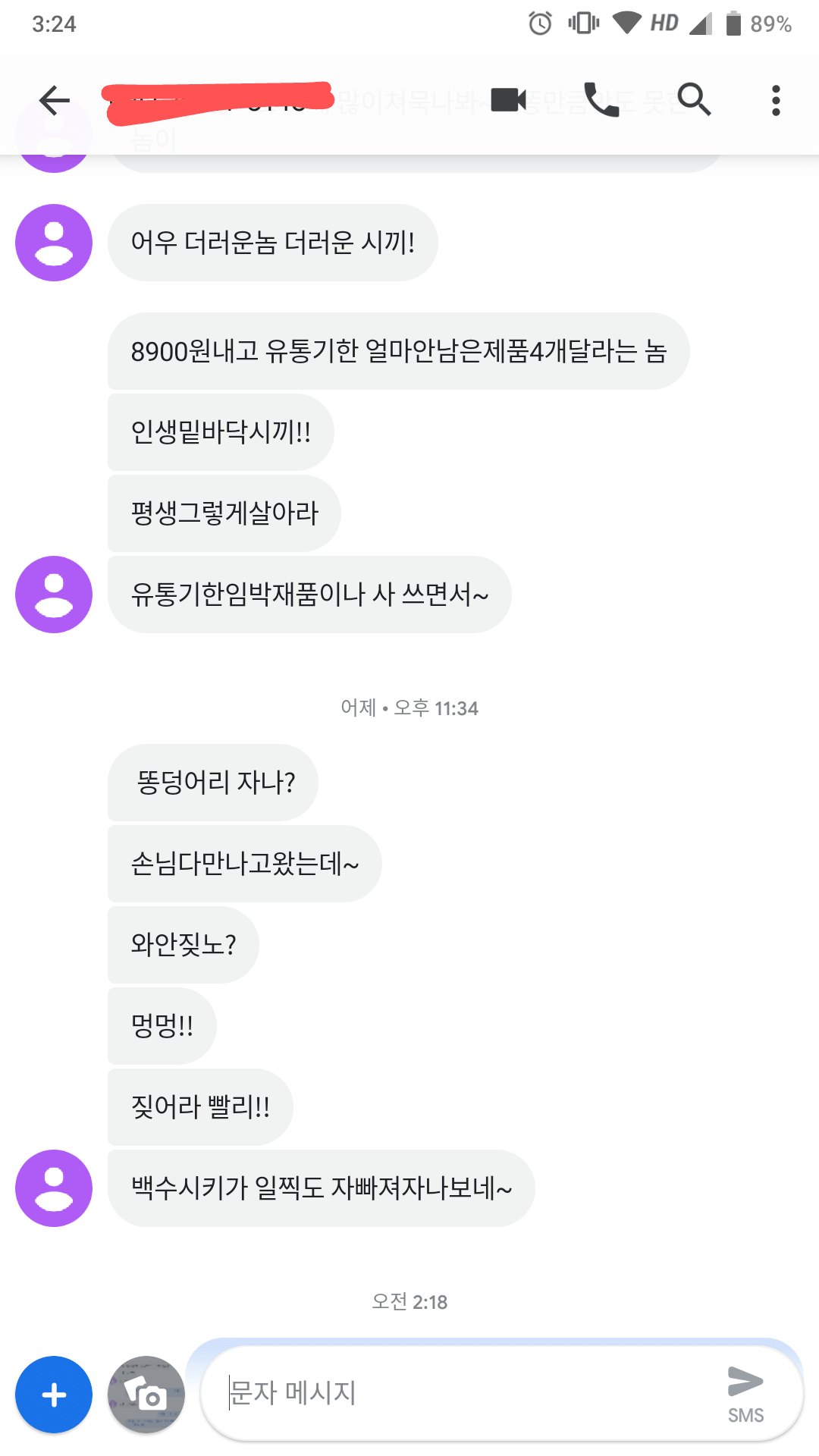Tap avatar beside '유통기한임박재품이나' message
This screenshot has height=1456, width=819.
(54, 595)
